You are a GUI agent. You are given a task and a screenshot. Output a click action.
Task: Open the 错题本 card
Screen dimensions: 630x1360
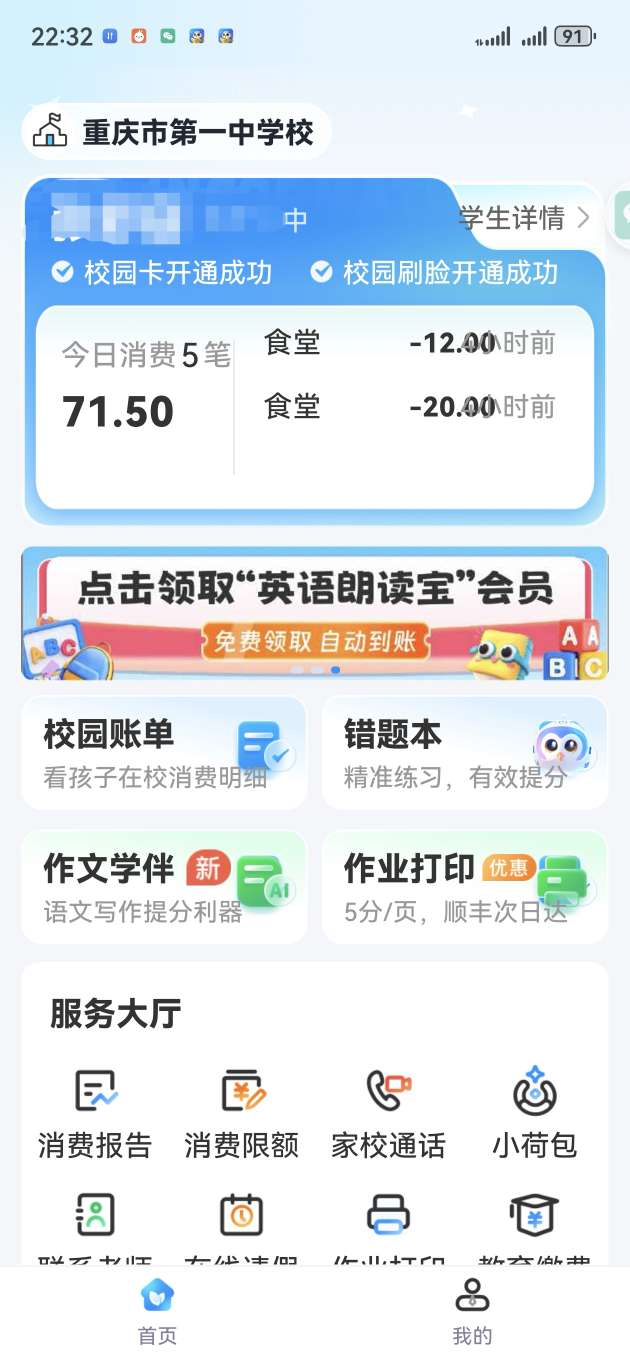pyautogui.click(x=464, y=752)
